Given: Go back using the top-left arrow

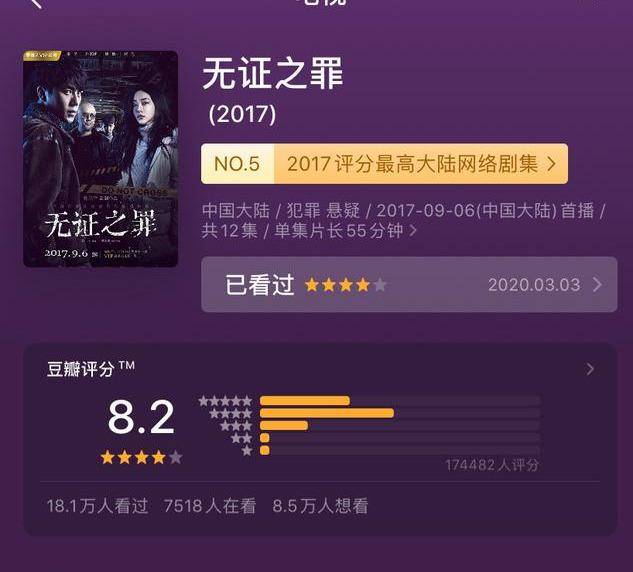Looking at the screenshot, I should pos(36,4).
